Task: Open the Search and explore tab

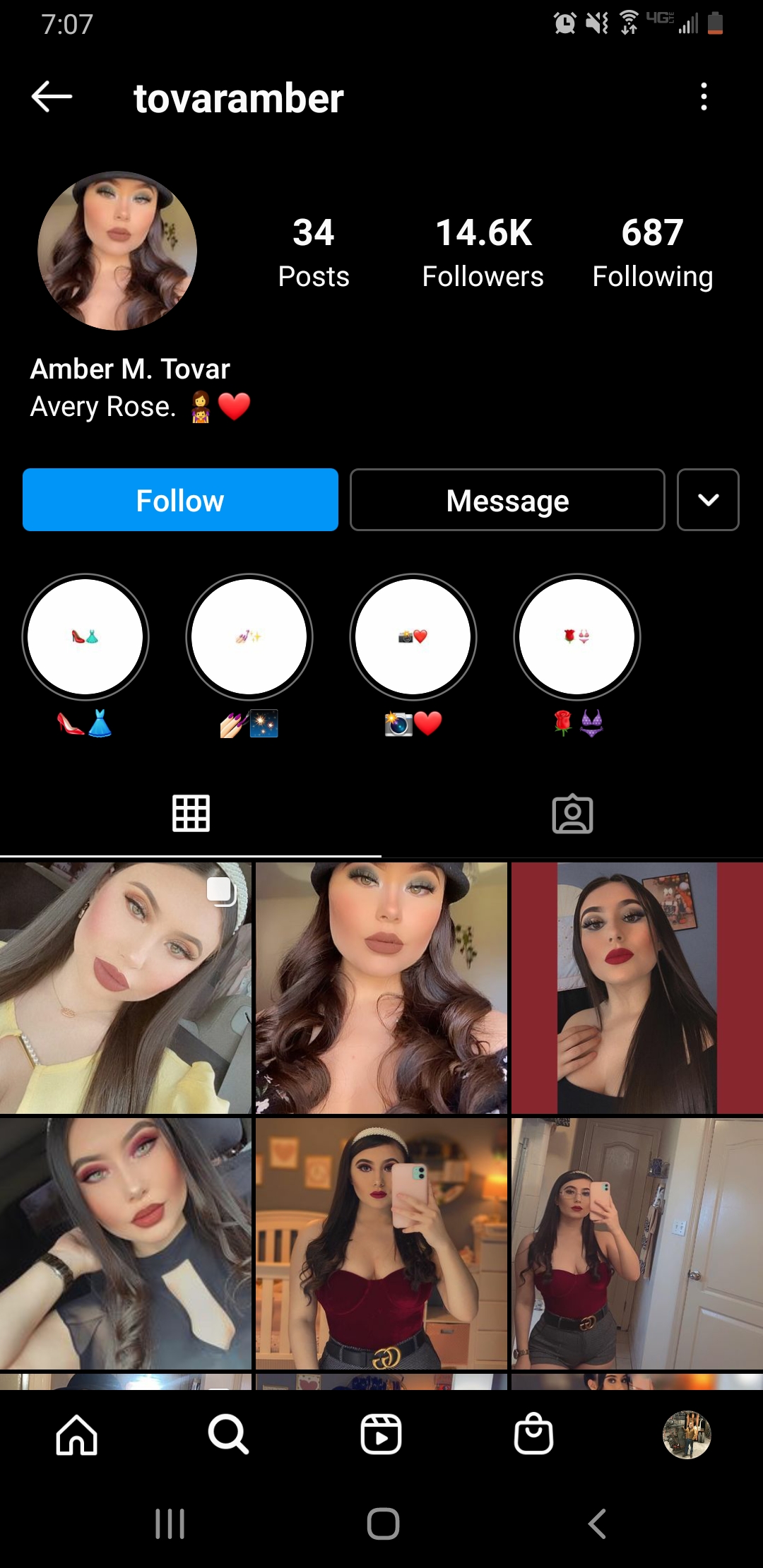Action: 228,1435
